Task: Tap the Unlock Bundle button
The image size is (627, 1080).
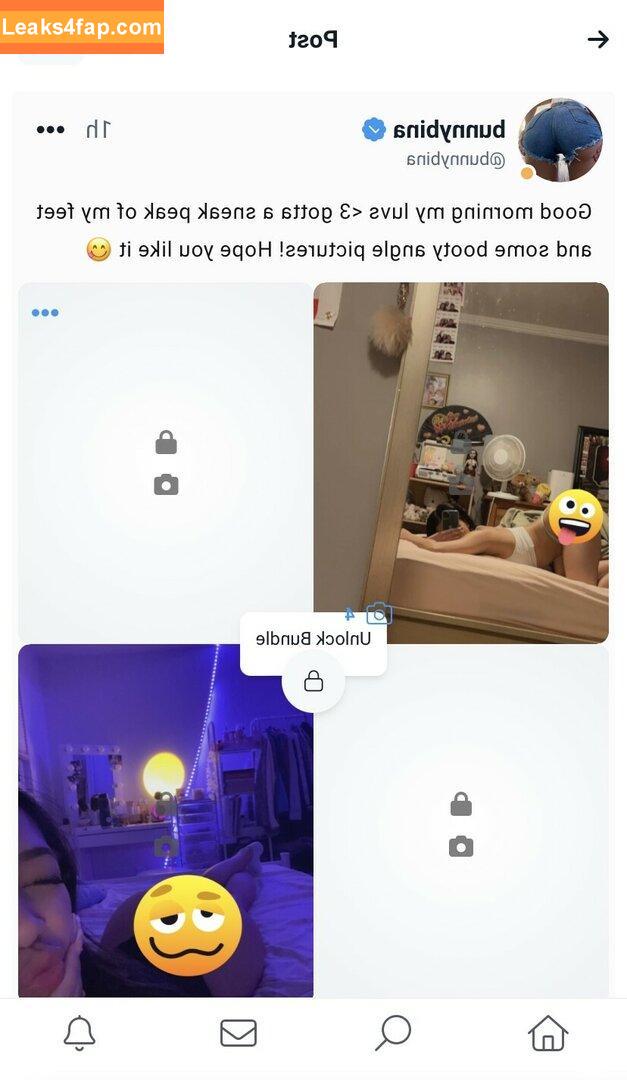Action: coord(314,641)
